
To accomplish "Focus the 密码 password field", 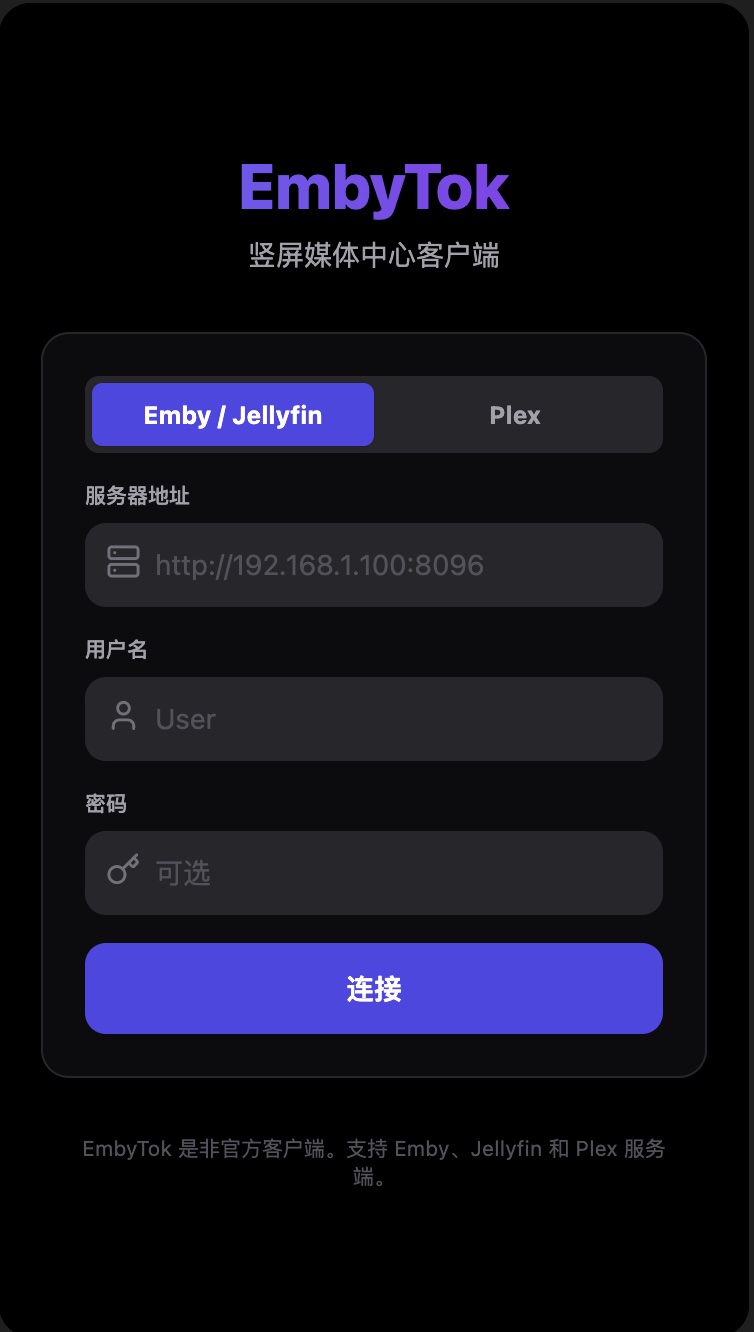I will coord(400,873).
